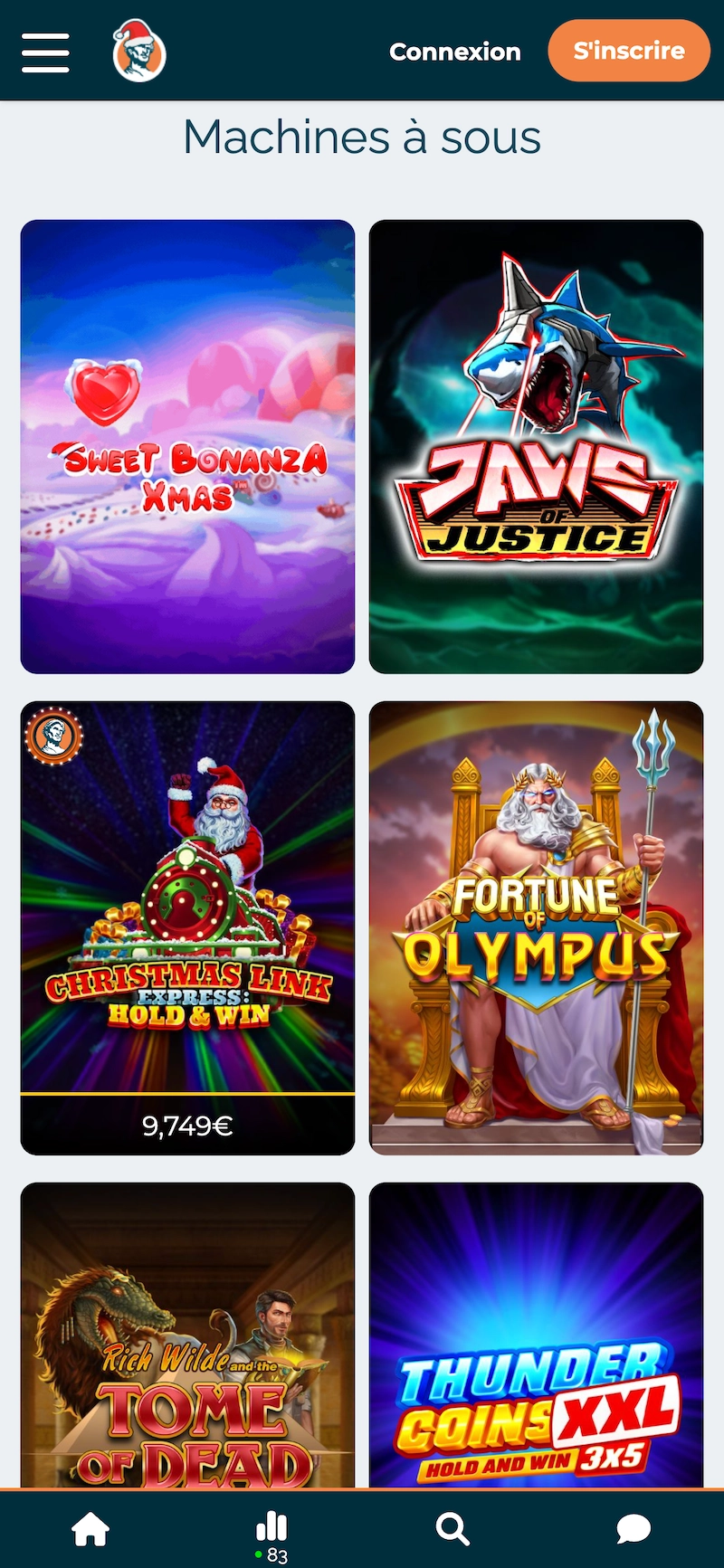Open the chat bubble icon
Image resolution: width=724 pixels, height=1568 pixels.
633,1528
